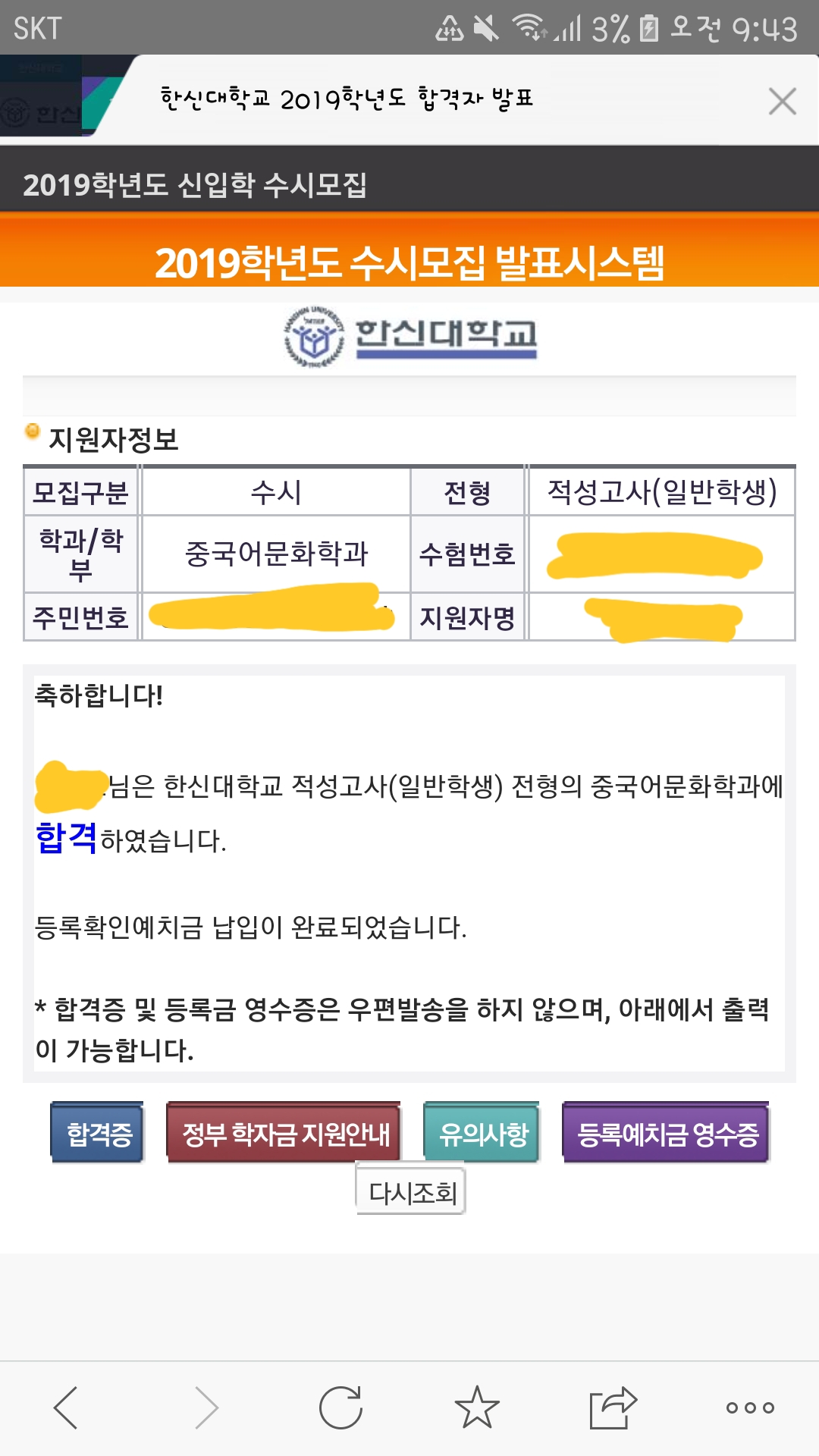Go back to the previous page
The height and width of the screenshot is (1456, 819).
(x=66, y=1407)
